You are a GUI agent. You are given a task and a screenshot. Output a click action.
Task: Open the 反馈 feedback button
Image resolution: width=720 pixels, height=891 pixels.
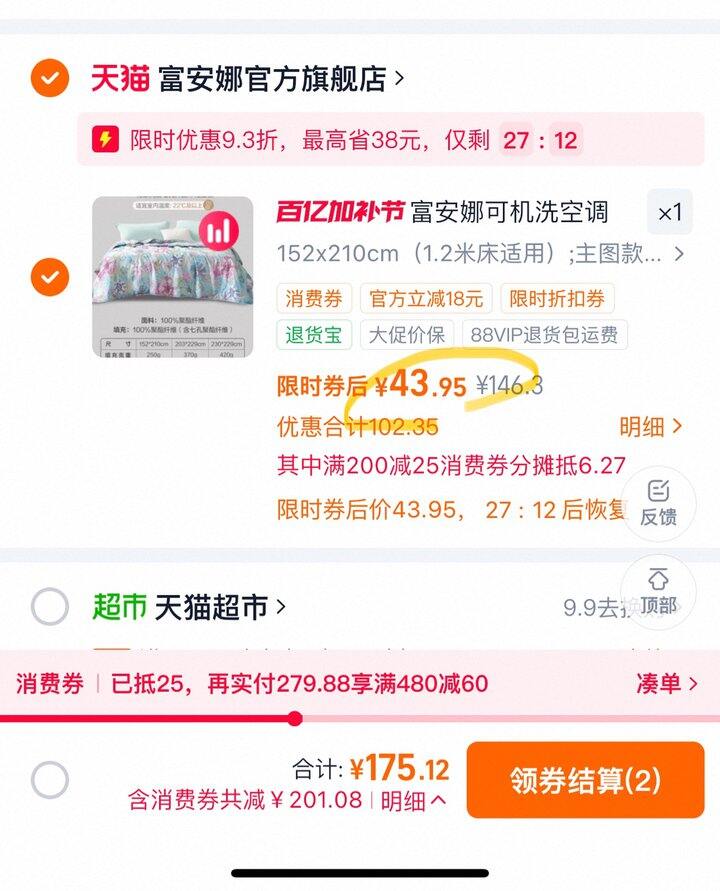[x=658, y=503]
